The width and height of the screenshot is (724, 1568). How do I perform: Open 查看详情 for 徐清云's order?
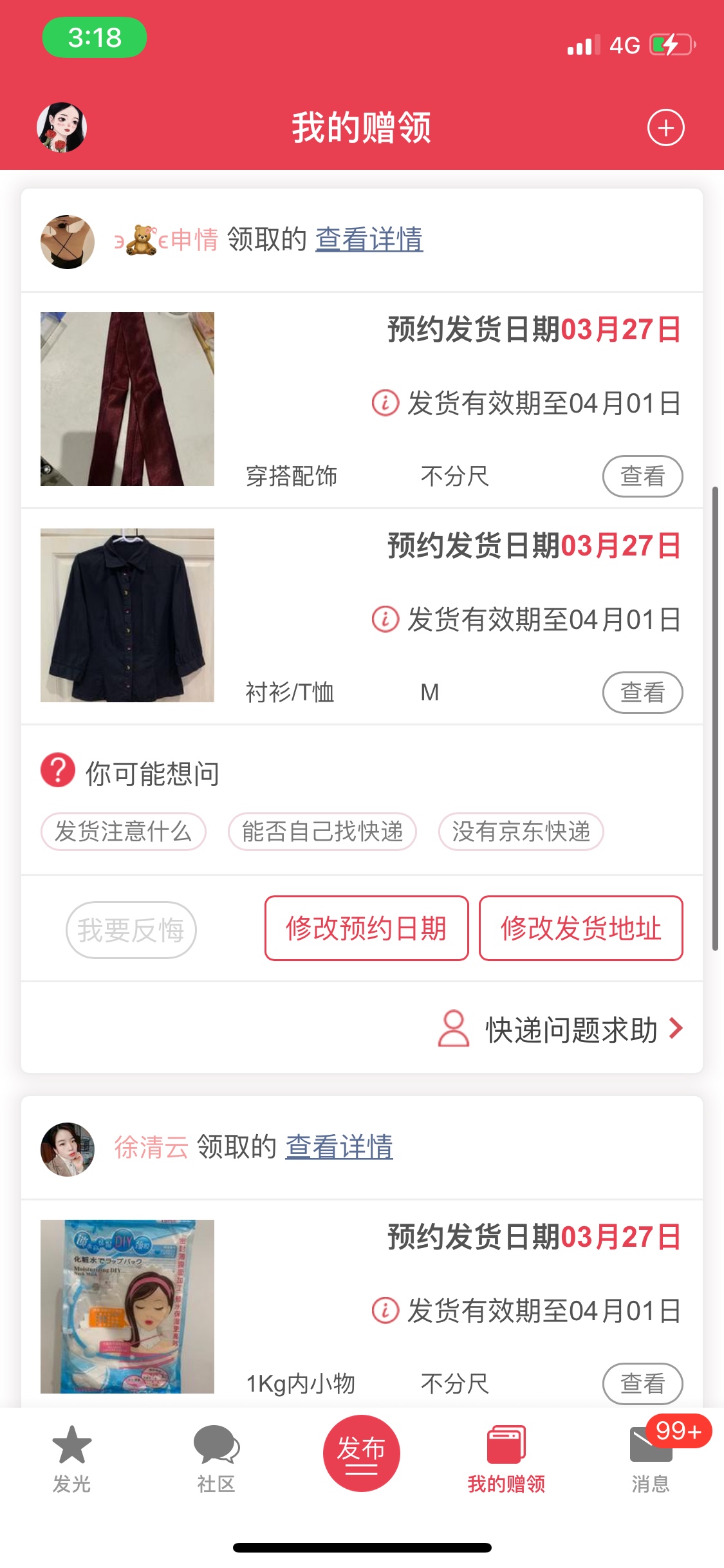(339, 1147)
